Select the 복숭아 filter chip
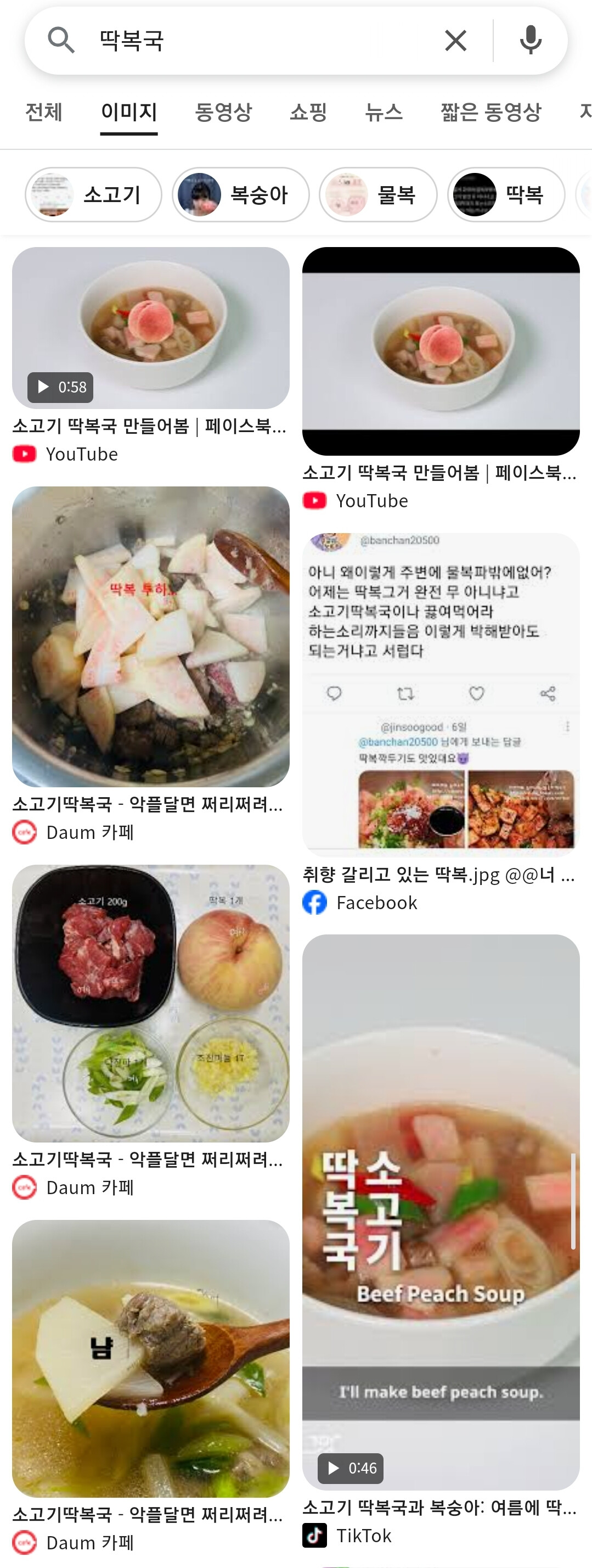Image resolution: width=592 pixels, height=1568 pixels. pyautogui.click(x=241, y=195)
